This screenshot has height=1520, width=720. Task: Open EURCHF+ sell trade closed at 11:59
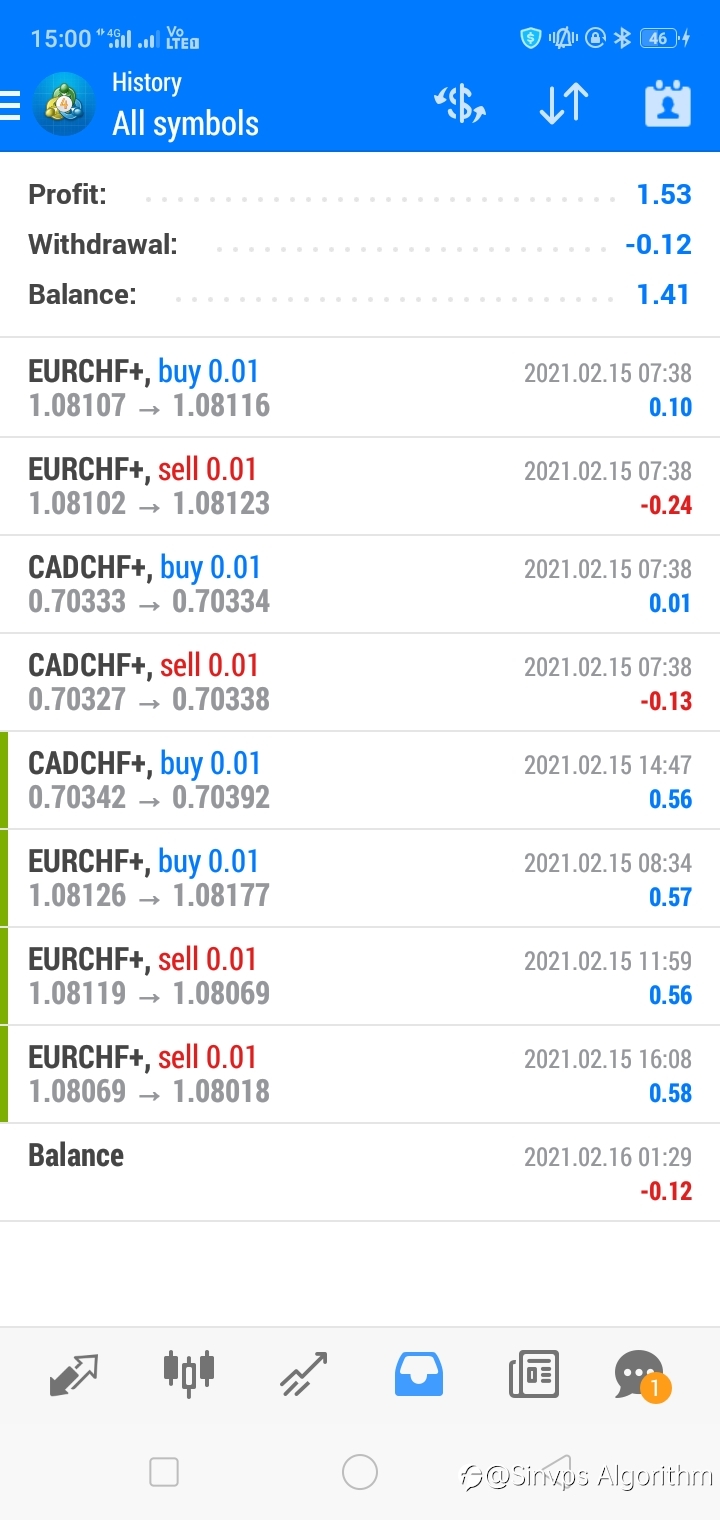point(360,976)
